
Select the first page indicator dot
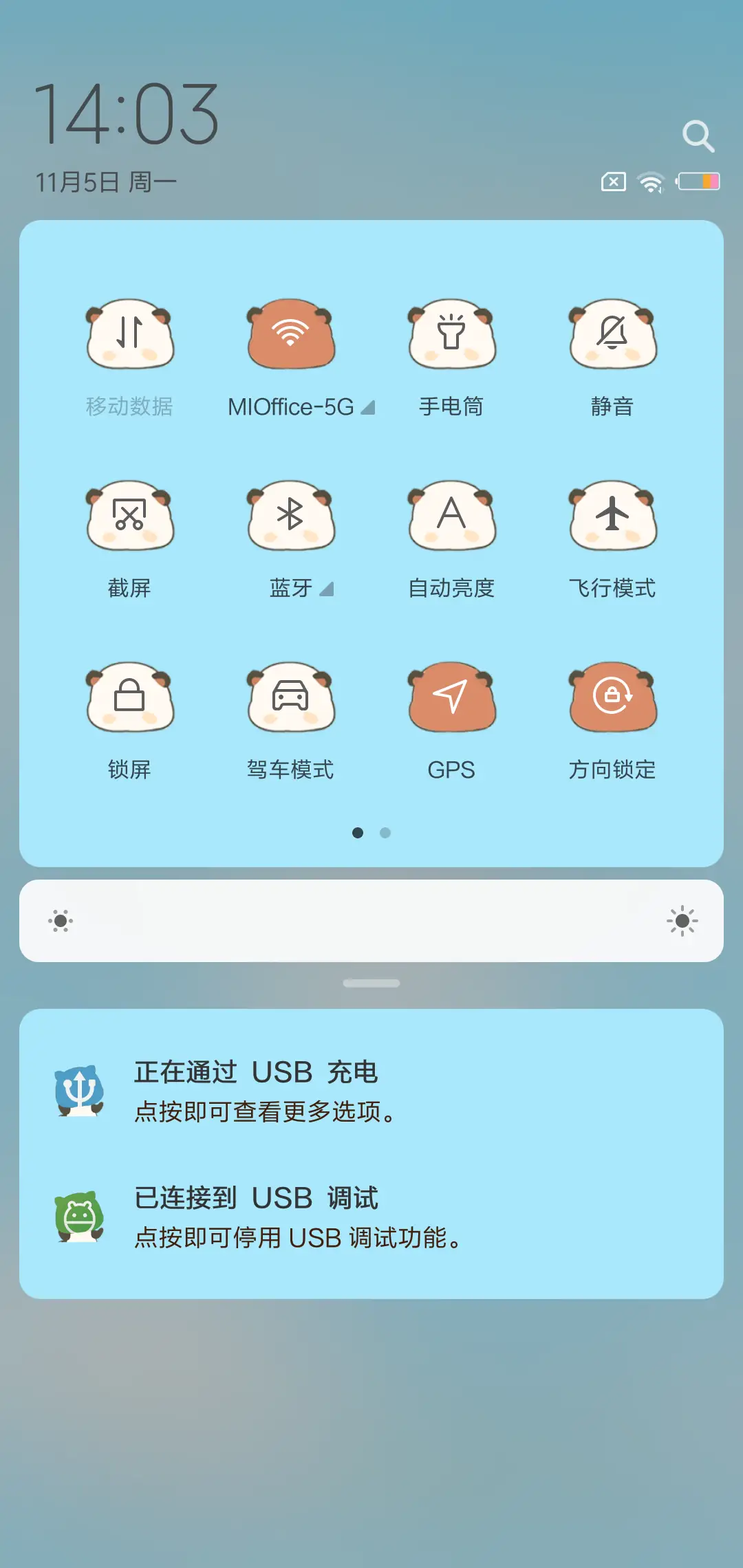click(x=358, y=832)
